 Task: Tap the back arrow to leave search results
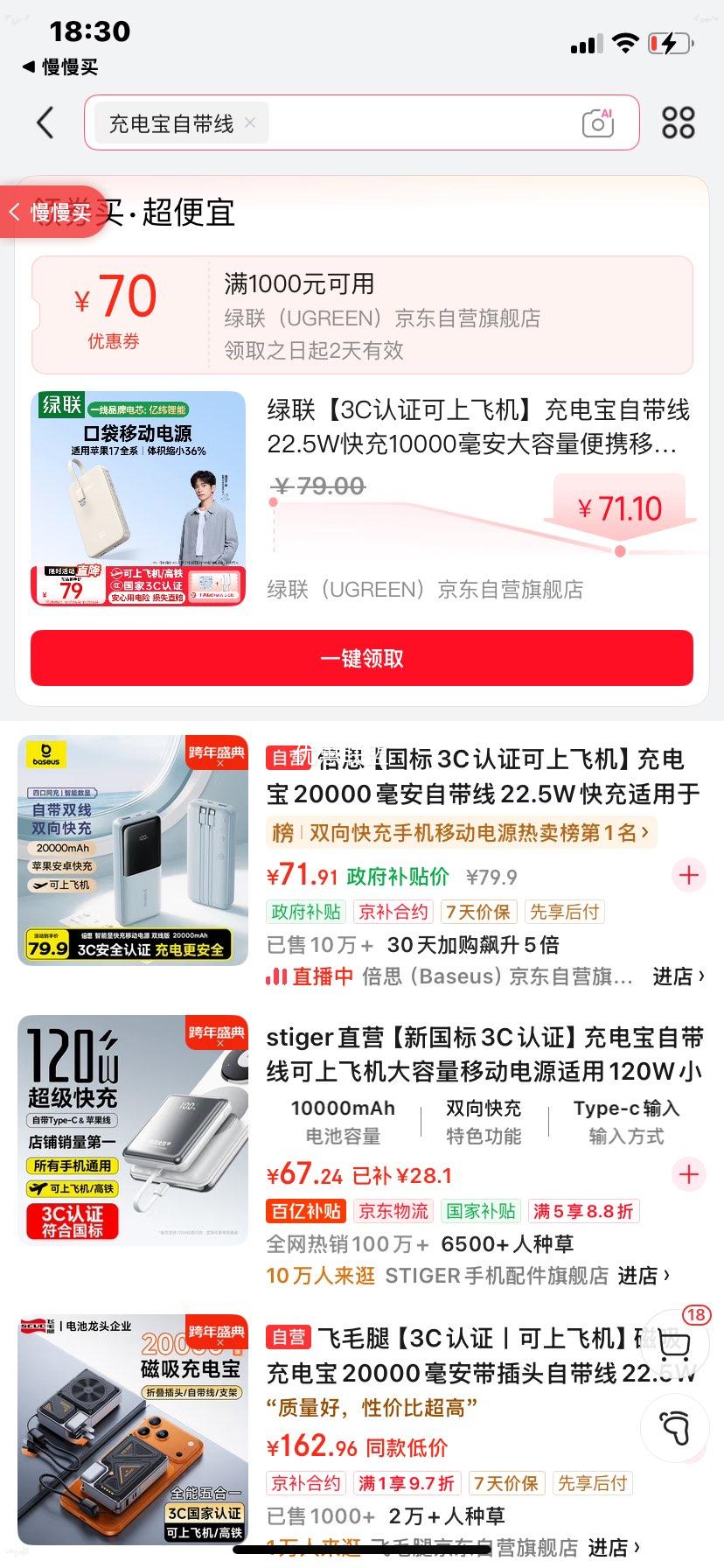point(45,122)
